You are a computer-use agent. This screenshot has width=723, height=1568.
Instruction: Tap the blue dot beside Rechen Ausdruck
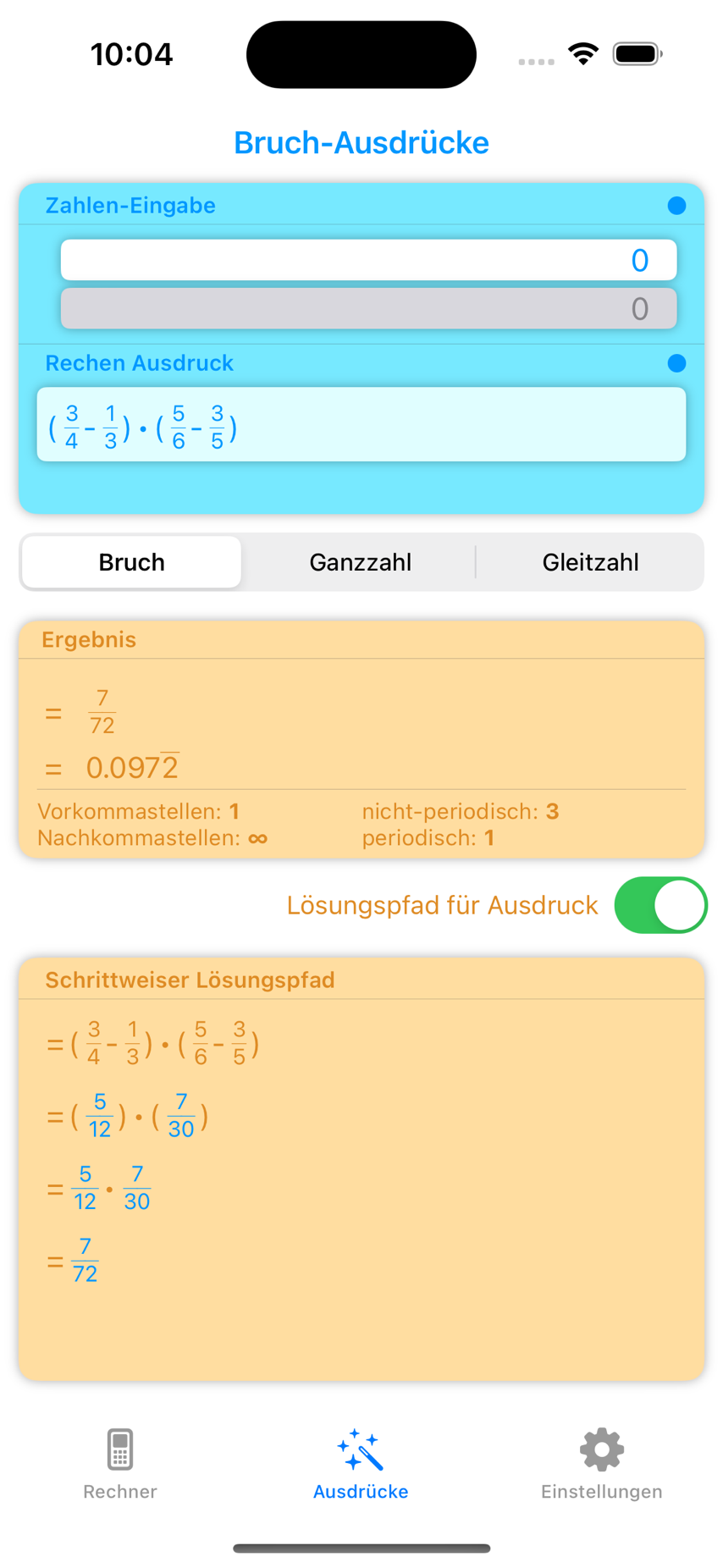(676, 363)
